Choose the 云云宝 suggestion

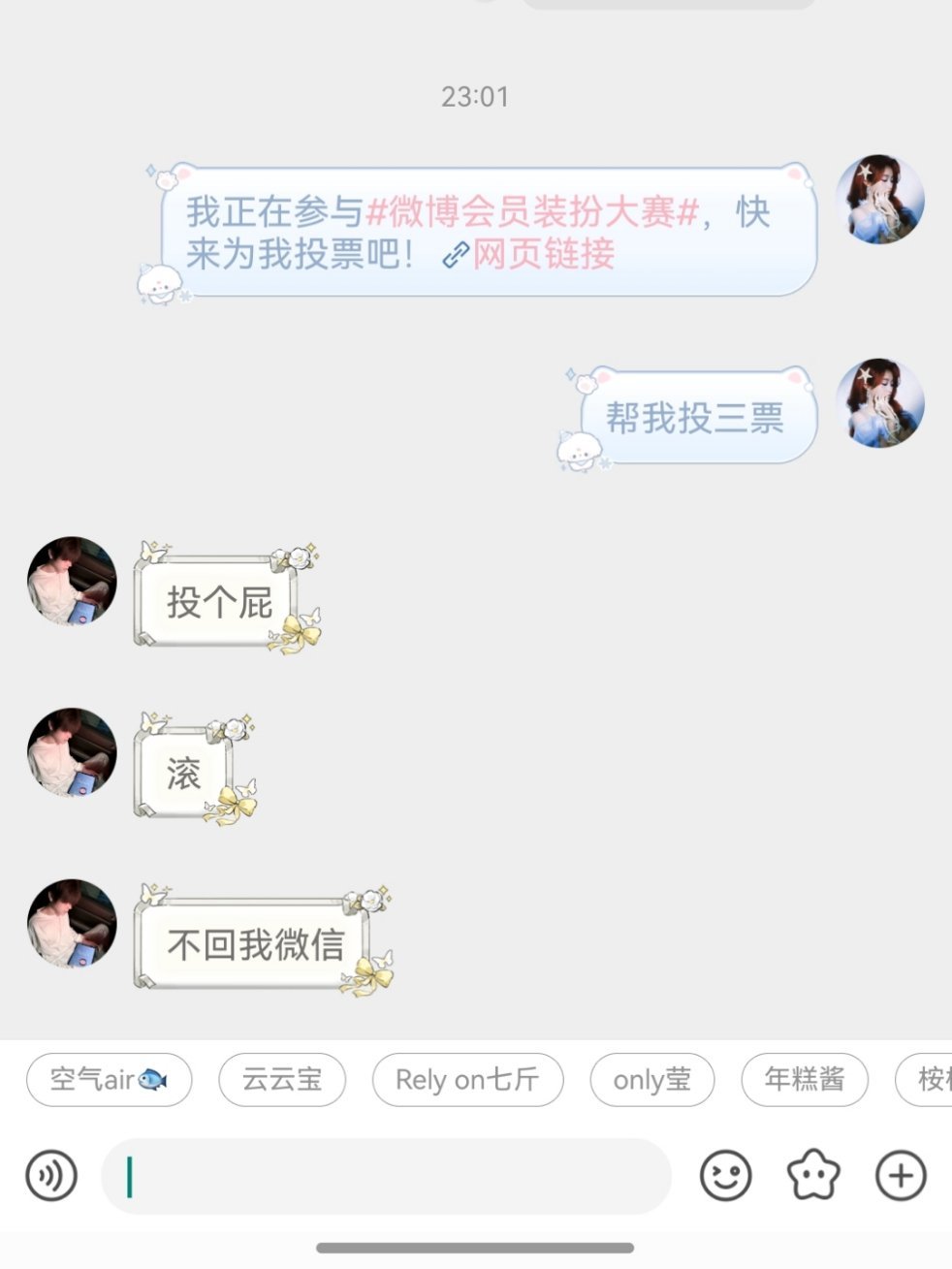pyautogui.click(x=282, y=1079)
